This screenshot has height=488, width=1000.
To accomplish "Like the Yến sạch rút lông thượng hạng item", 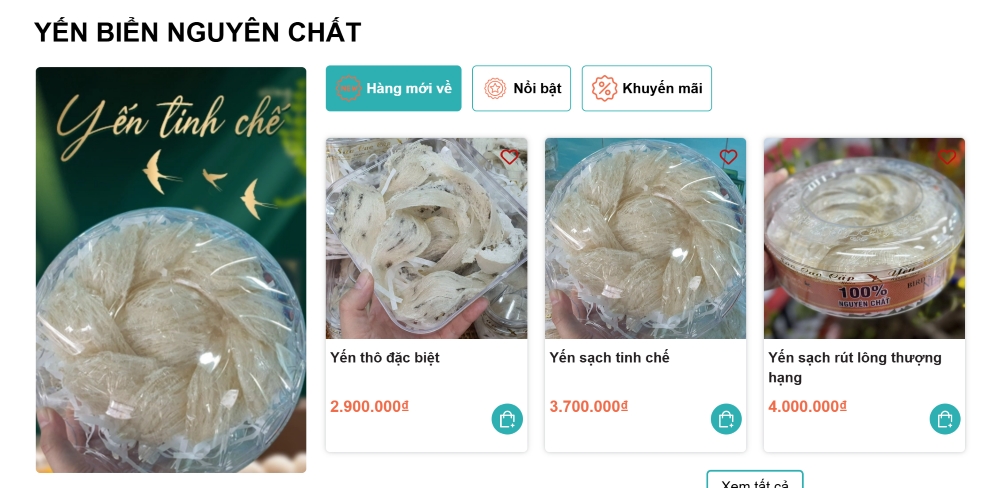I will point(947,157).
